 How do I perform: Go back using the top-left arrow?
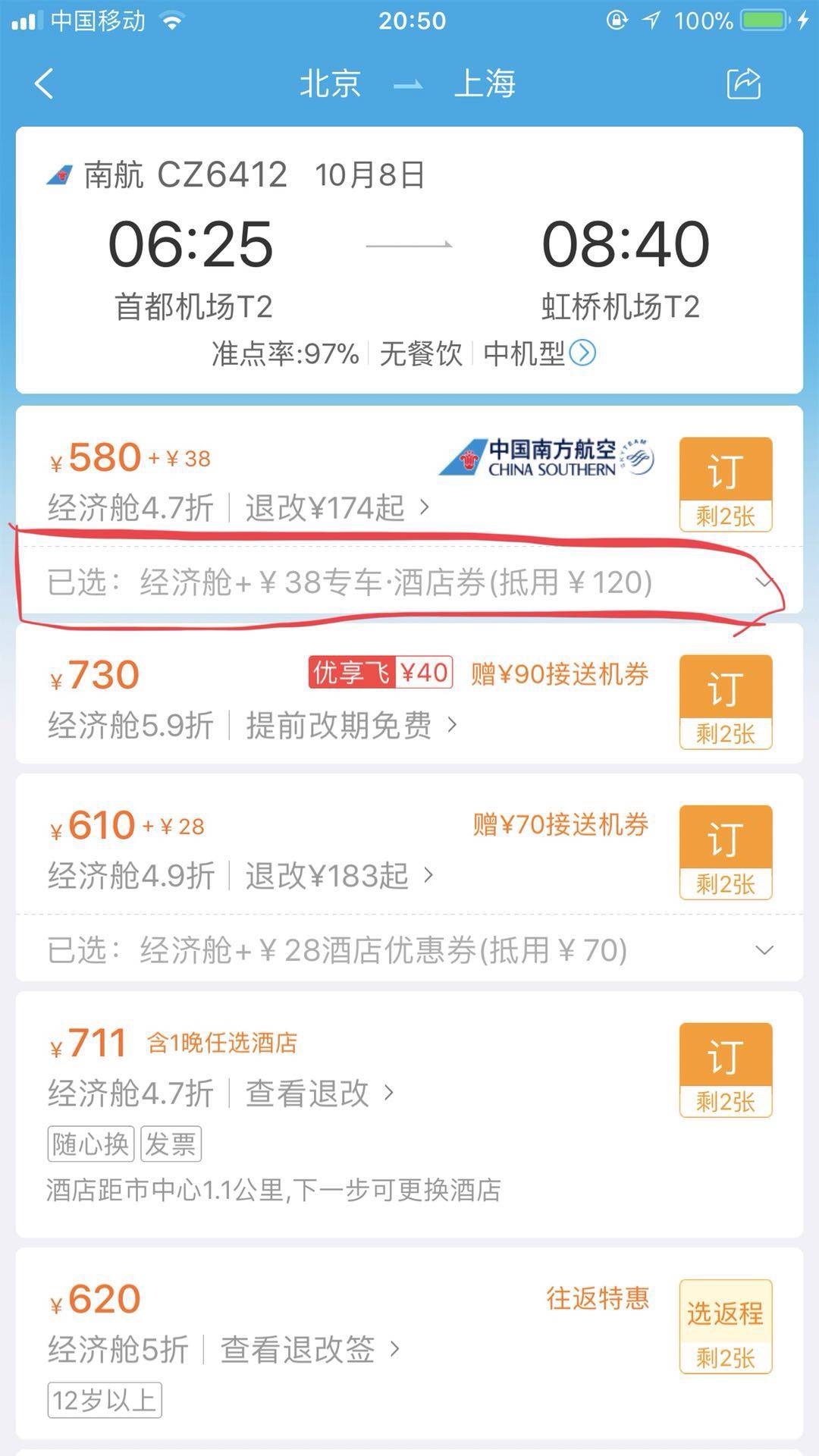point(44,83)
